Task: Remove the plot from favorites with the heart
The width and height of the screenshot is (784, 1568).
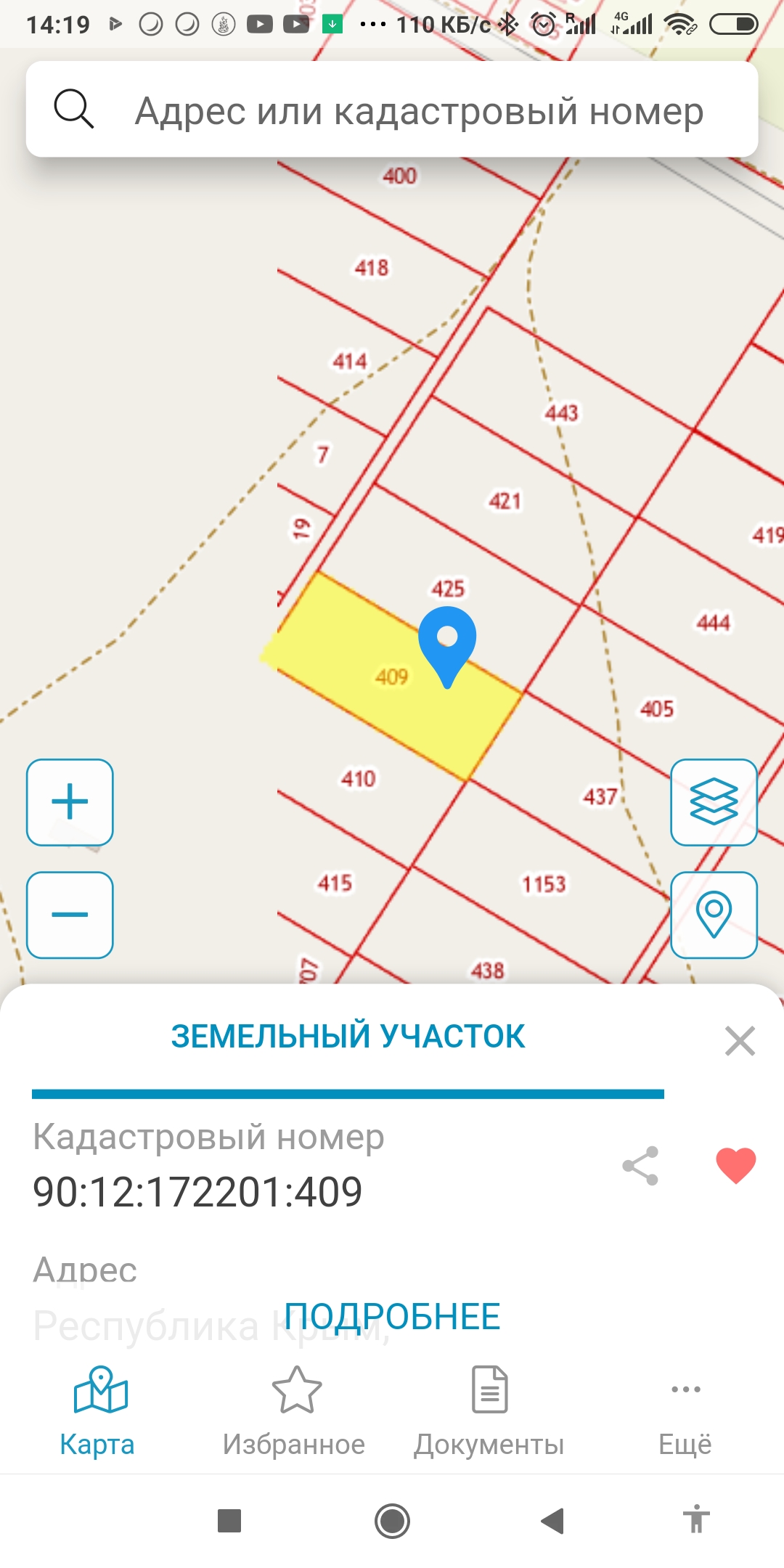Action: point(735,1166)
